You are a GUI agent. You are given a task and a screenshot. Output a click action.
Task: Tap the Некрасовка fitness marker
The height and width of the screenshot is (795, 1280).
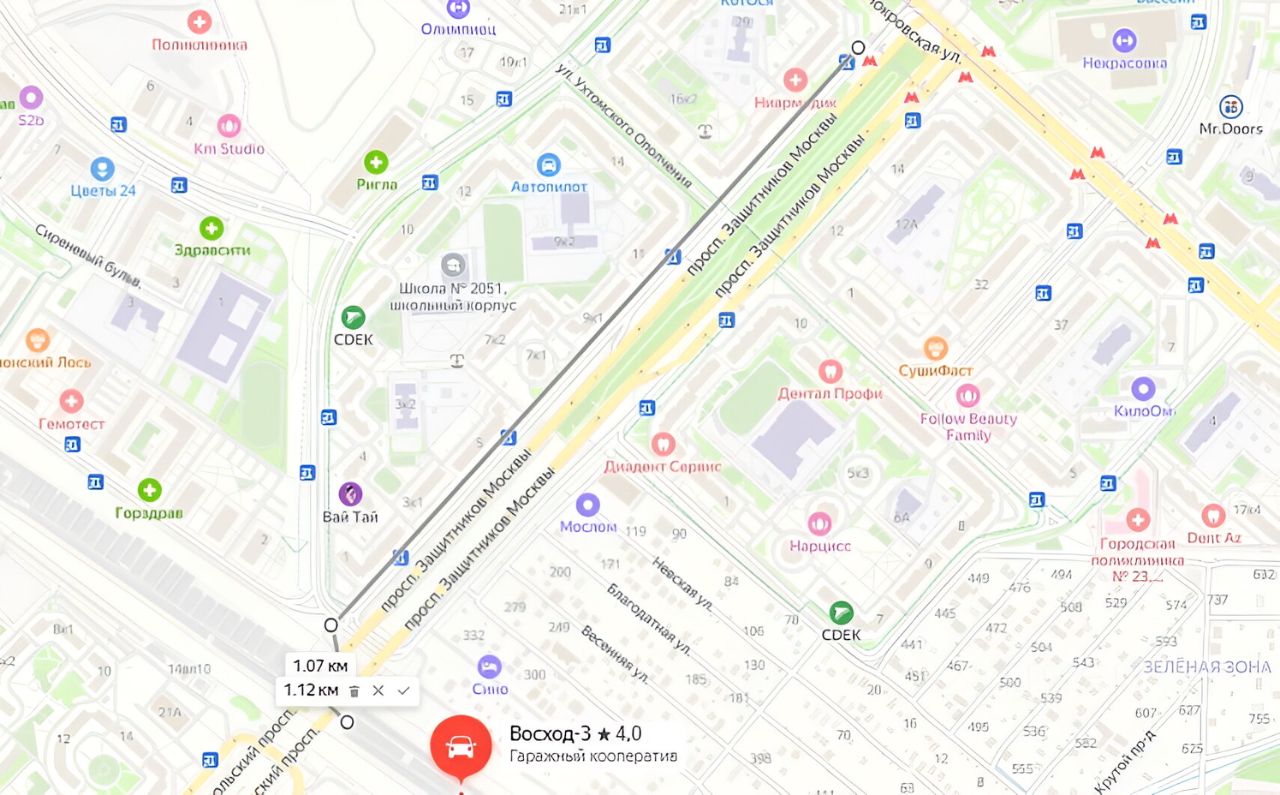1124,41
